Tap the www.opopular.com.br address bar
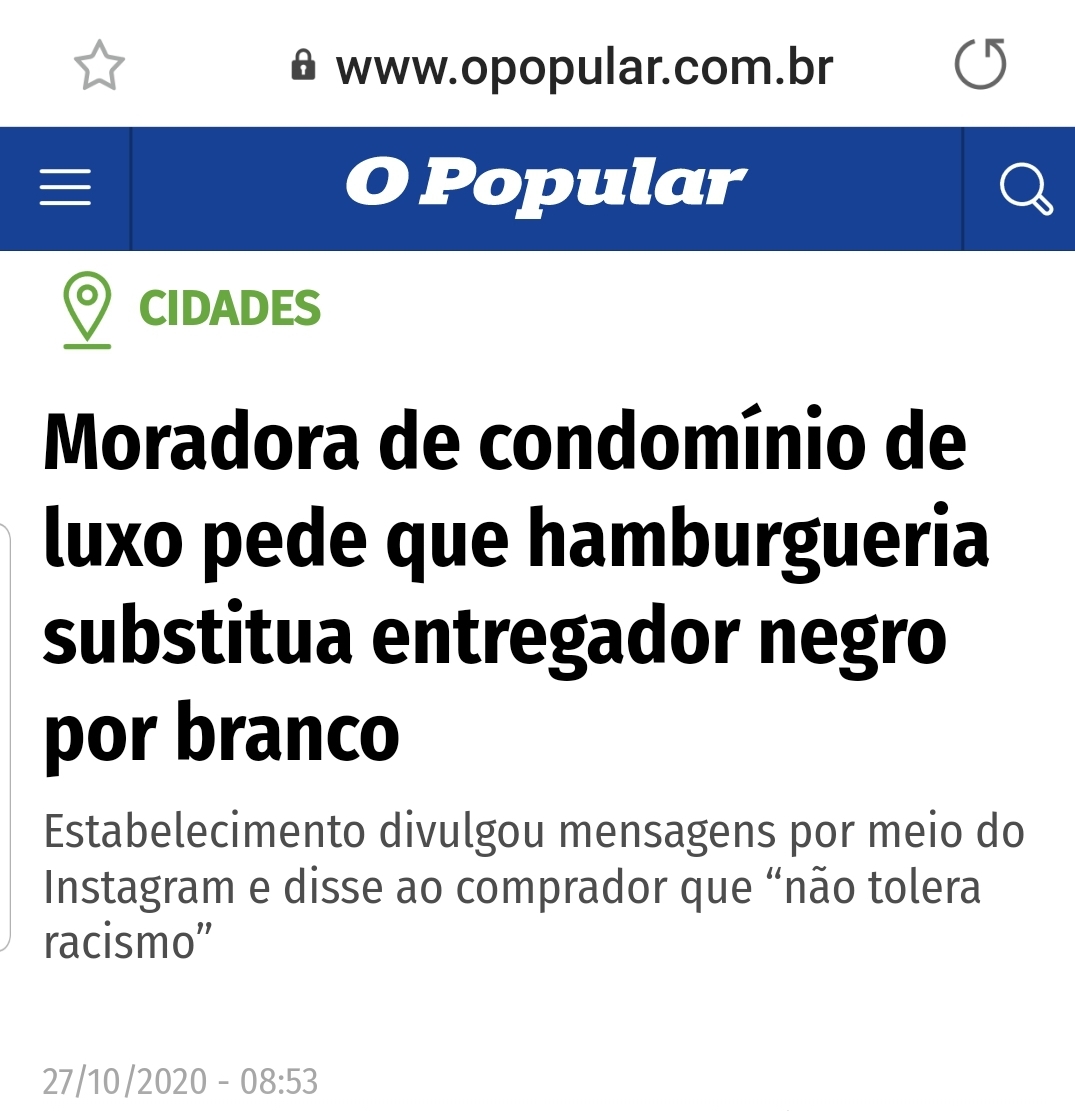 pyautogui.click(x=583, y=68)
